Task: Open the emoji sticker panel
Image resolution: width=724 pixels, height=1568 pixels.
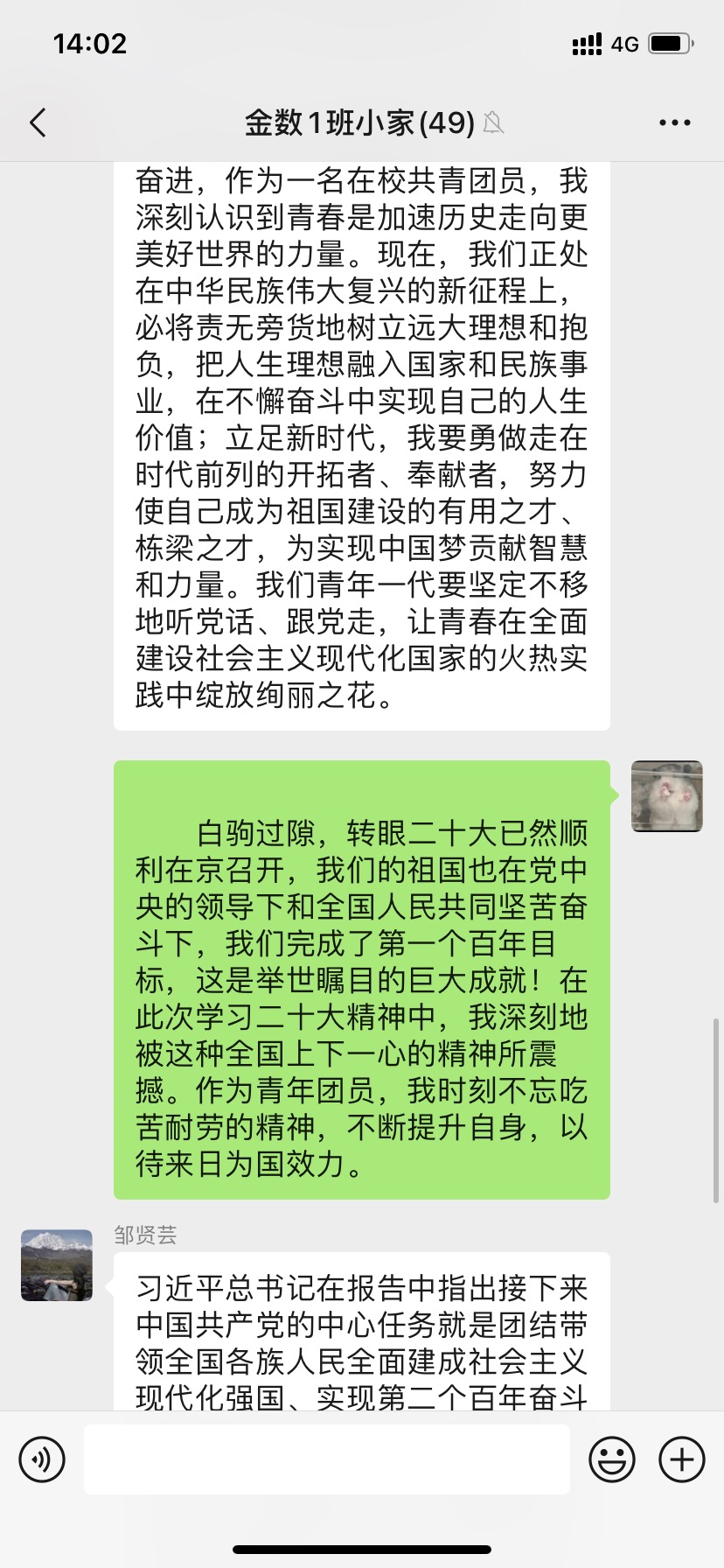Action: [x=612, y=1459]
